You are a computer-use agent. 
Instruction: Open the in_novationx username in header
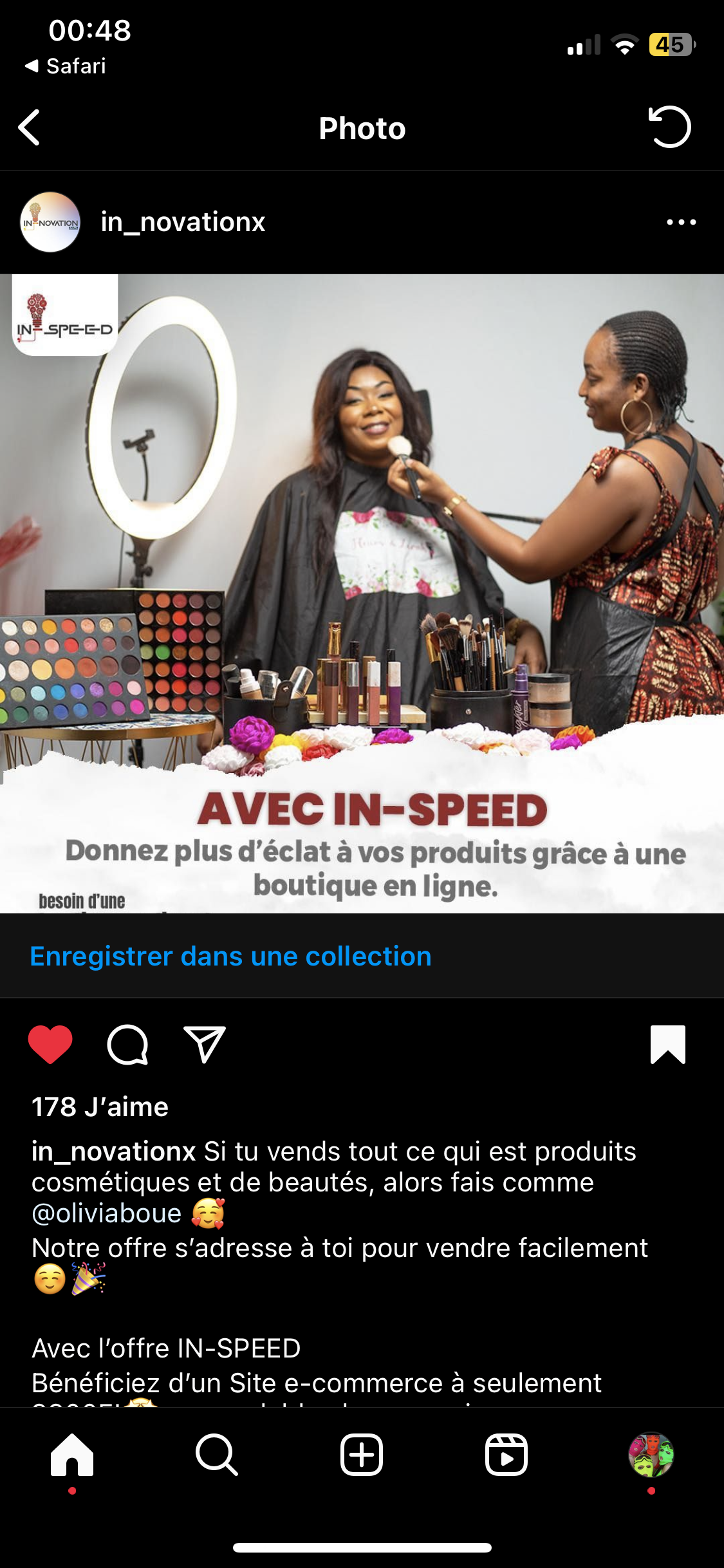pyautogui.click(x=183, y=222)
